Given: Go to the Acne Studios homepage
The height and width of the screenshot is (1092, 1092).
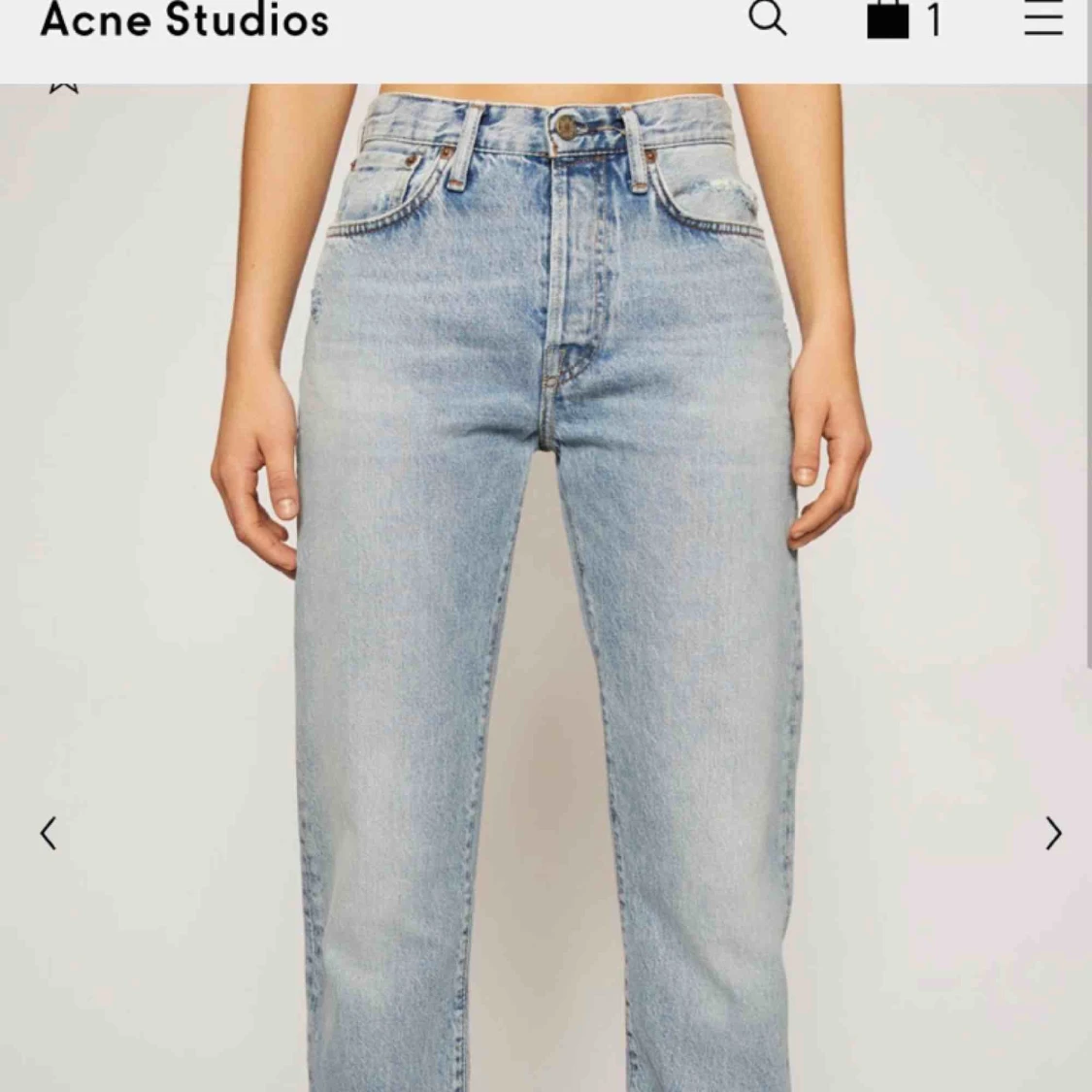Looking at the screenshot, I should coord(184,20).
